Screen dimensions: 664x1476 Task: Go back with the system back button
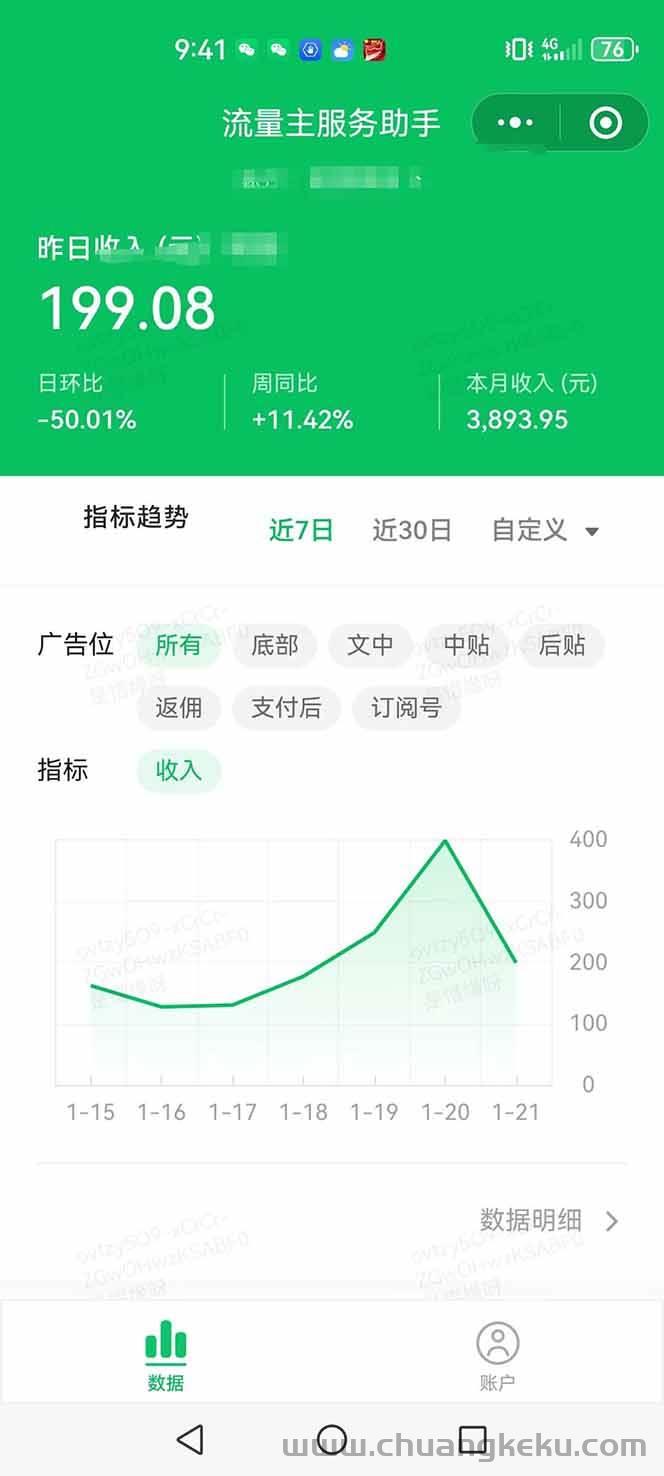[190, 1439]
